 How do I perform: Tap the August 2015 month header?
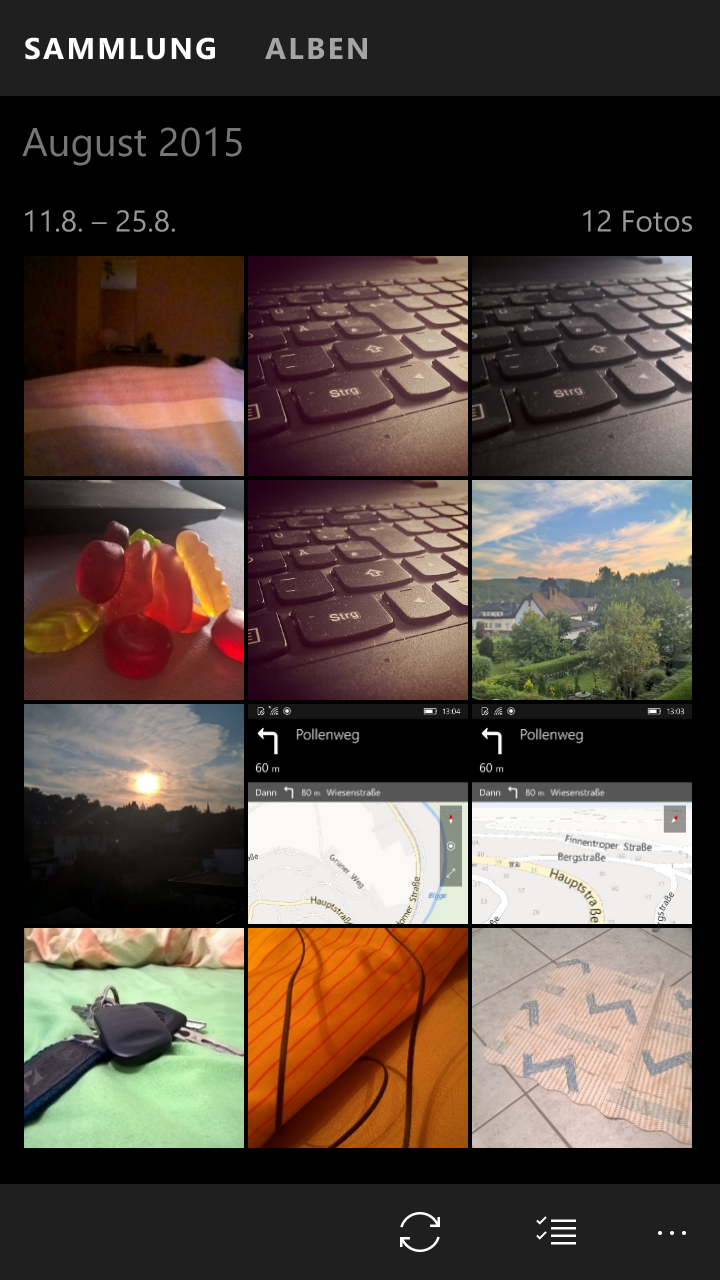pyautogui.click(x=133, y=144)
